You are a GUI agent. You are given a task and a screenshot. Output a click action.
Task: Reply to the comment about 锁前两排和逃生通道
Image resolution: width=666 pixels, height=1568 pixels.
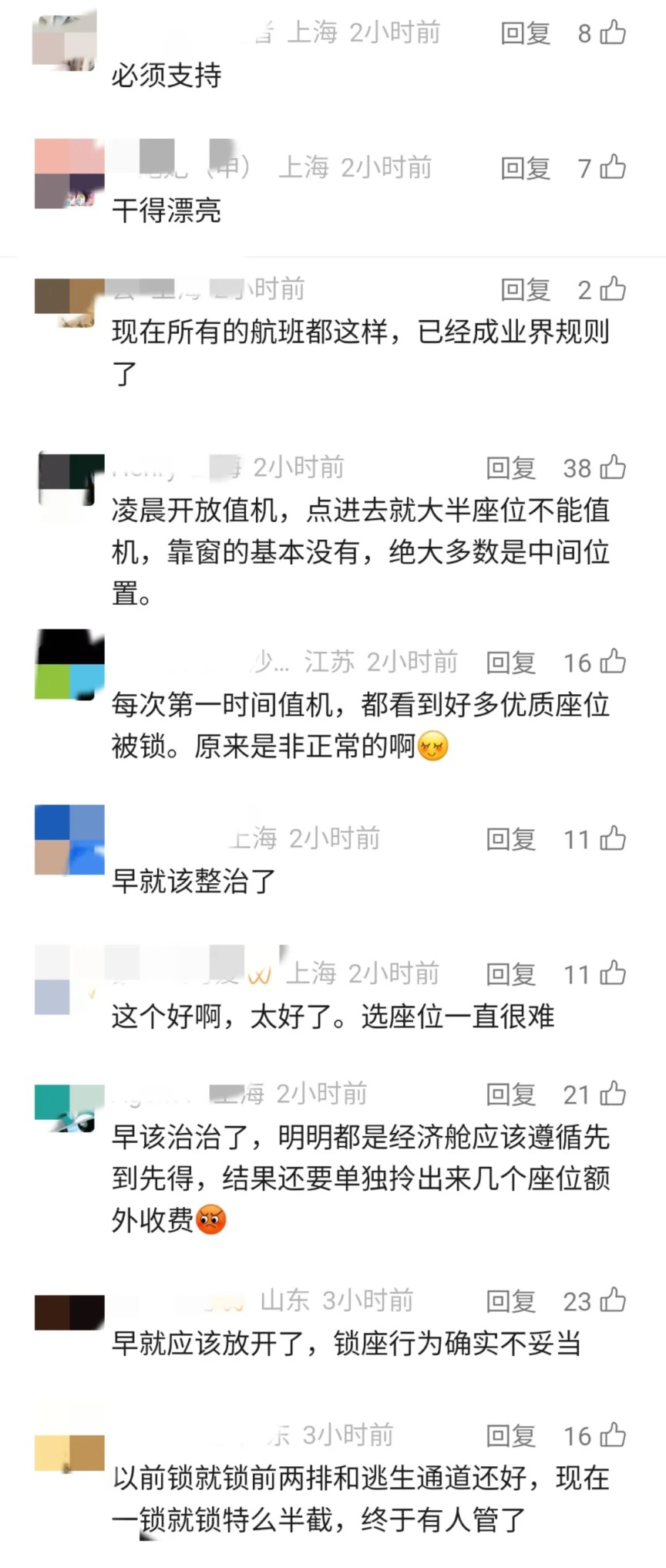[510, 1436]
